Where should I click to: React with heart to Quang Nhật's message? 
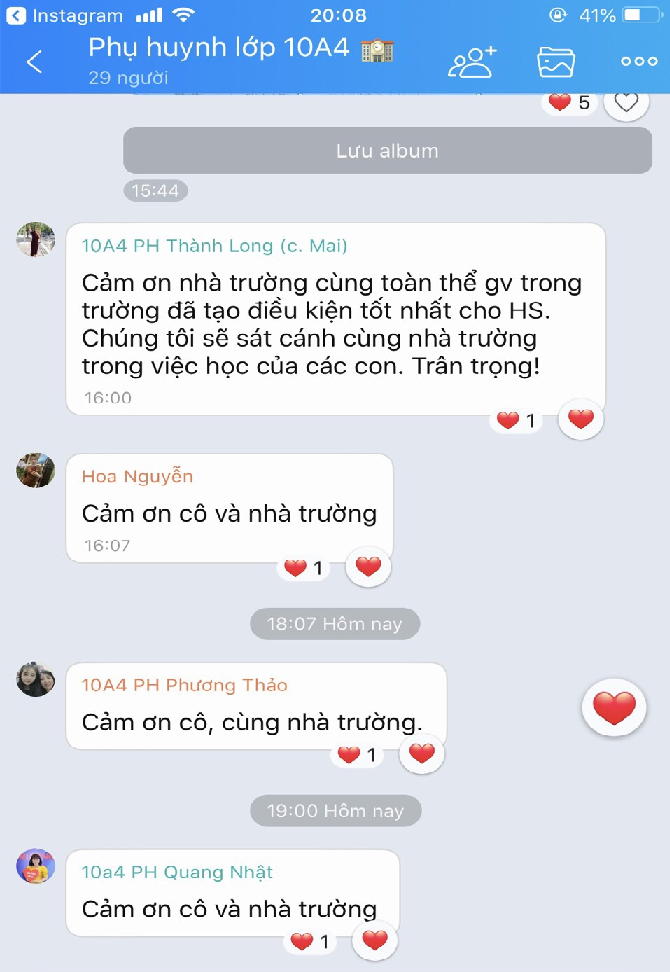(x=375, y=940)
